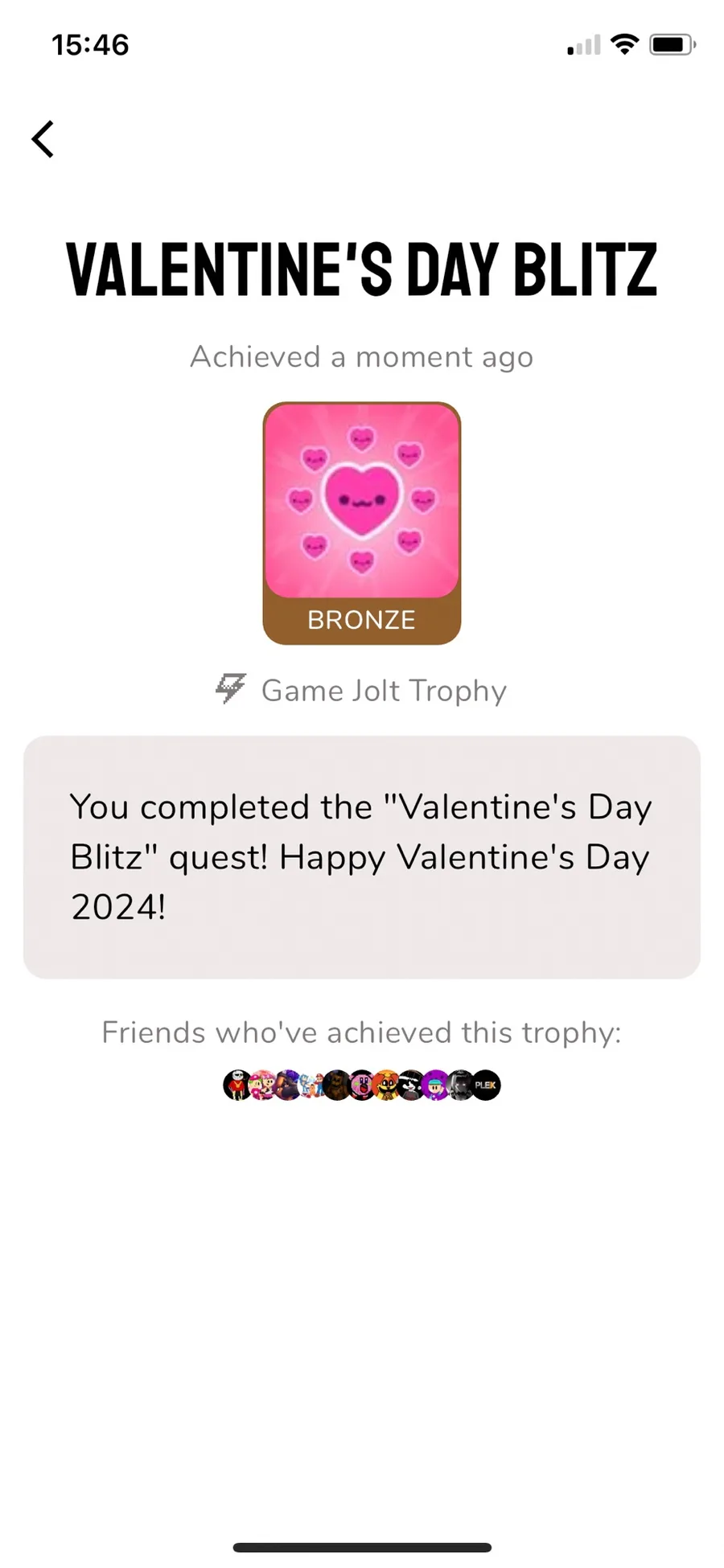Open the PLEK friend avatar
Viewport: 724px width, 1568px height.
point(487,1085)
